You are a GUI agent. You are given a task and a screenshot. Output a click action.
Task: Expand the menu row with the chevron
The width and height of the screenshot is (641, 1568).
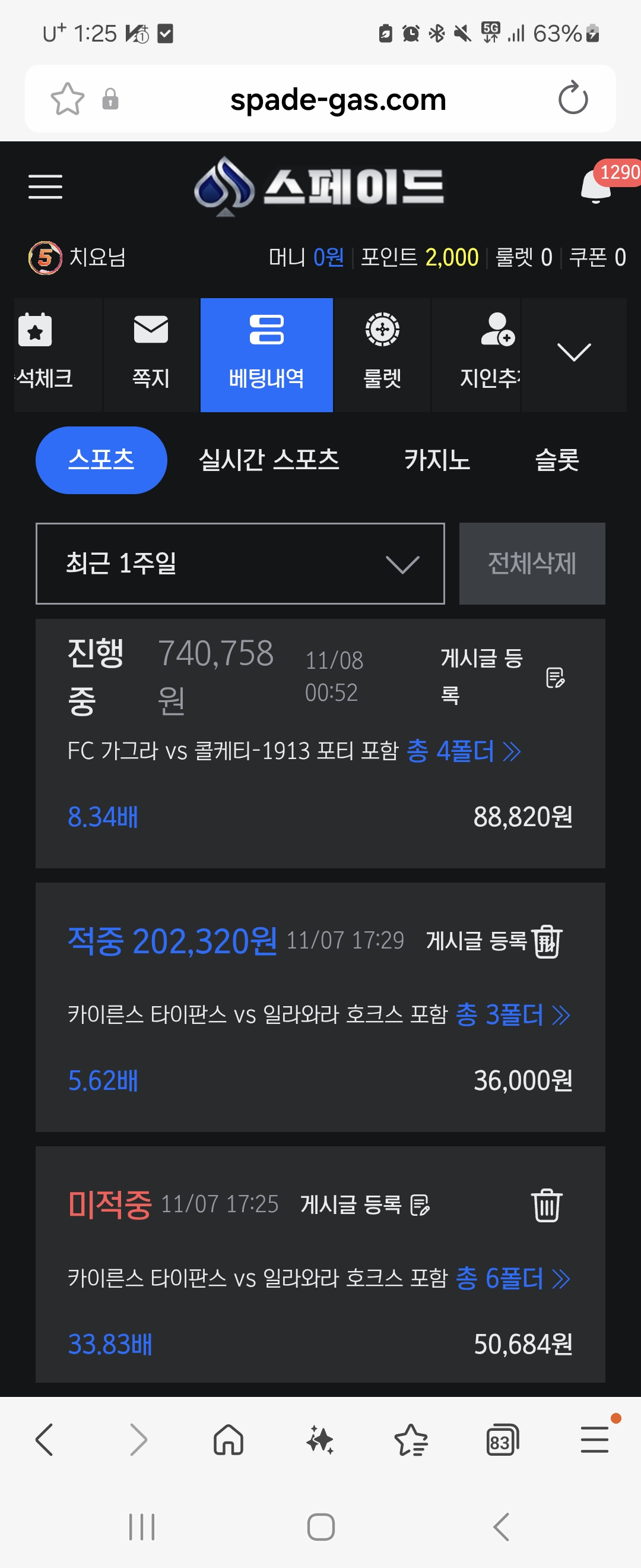(573, 353)
